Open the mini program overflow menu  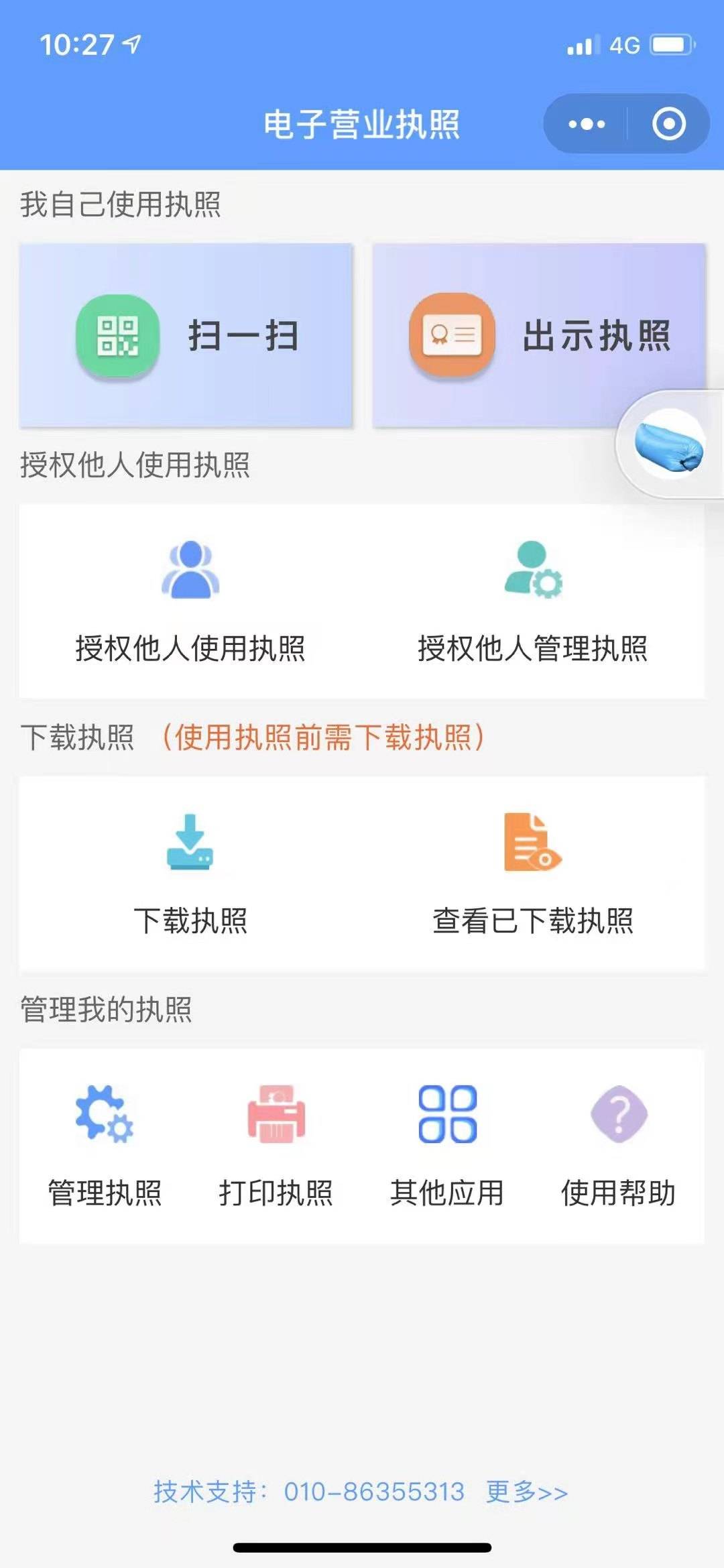click(x=587, y=124)
